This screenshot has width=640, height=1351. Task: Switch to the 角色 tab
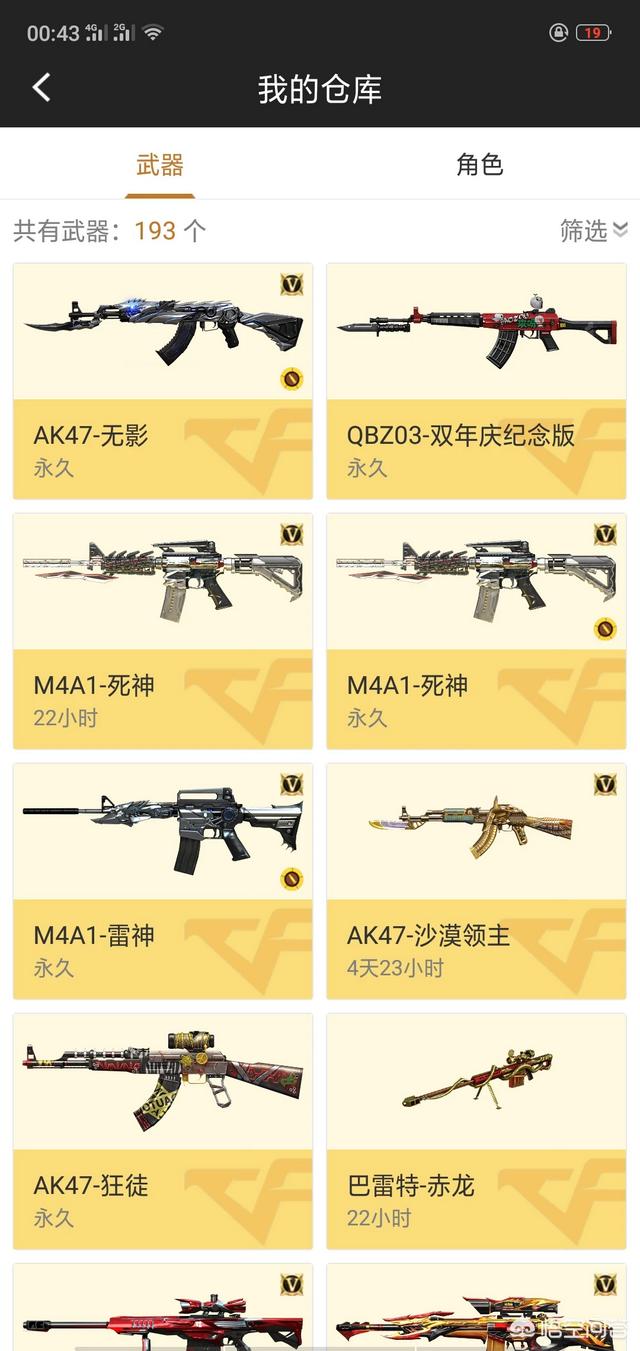[479, 165]
